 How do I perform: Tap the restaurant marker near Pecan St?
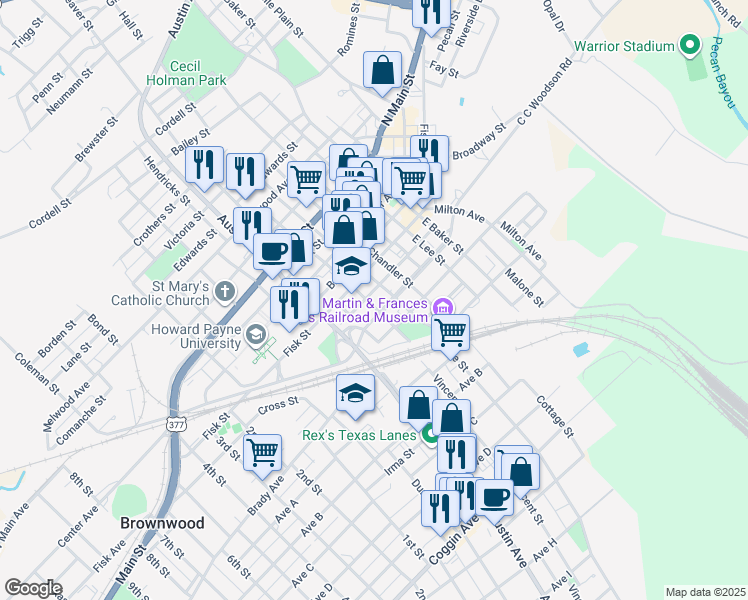pyautogui.click(x=431, y=13)
